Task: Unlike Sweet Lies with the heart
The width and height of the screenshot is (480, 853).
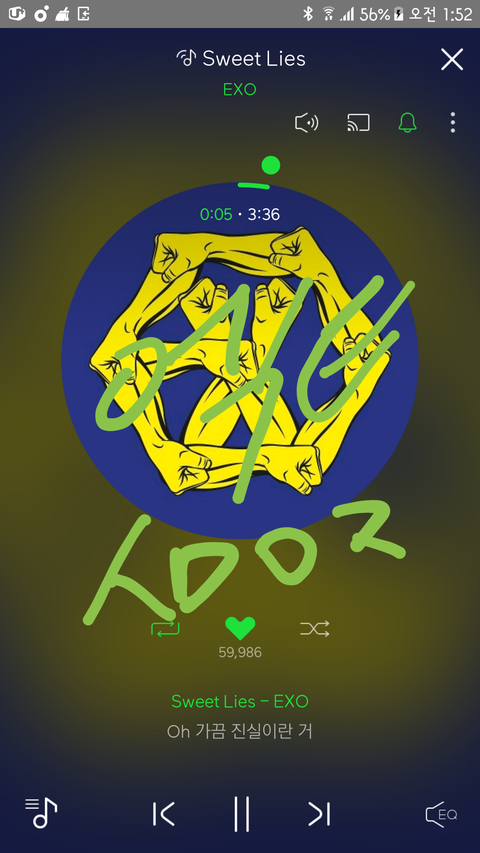Action: coord(240,628)
